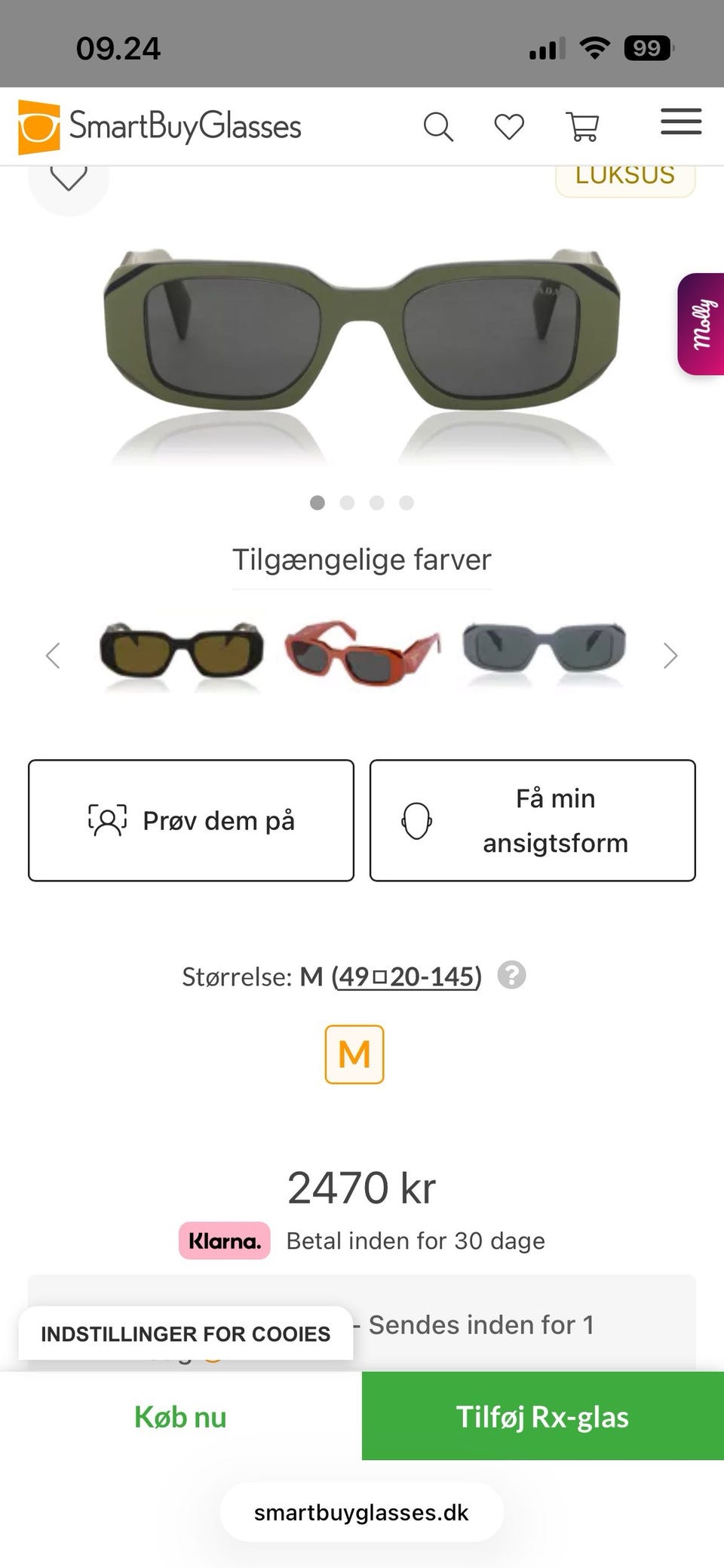Select size M
Screen dimensions: 724x1568
click(x=354, y=1054)
